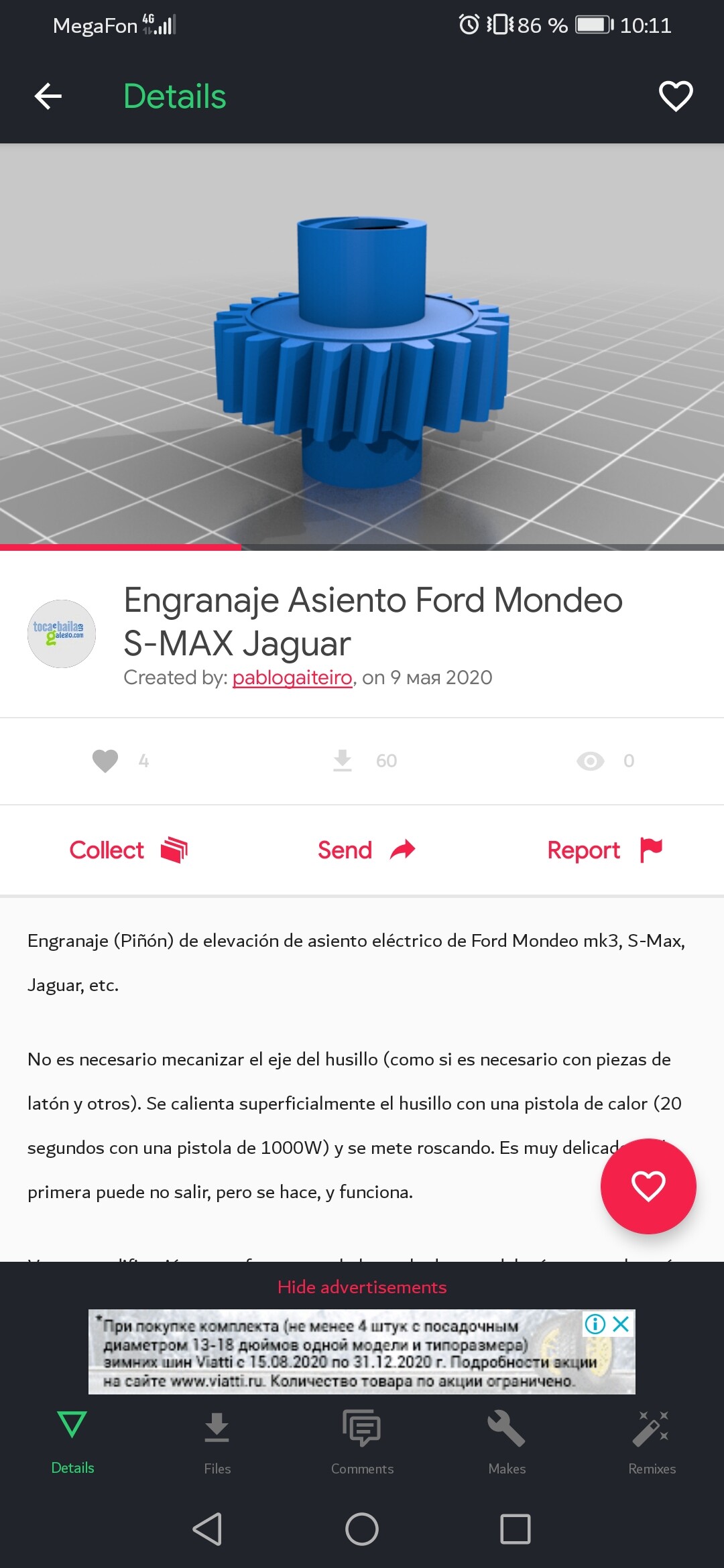This screenshot has height=1568, width=724.
Task: Switch to the Files tab
Action: (217, 1442)
